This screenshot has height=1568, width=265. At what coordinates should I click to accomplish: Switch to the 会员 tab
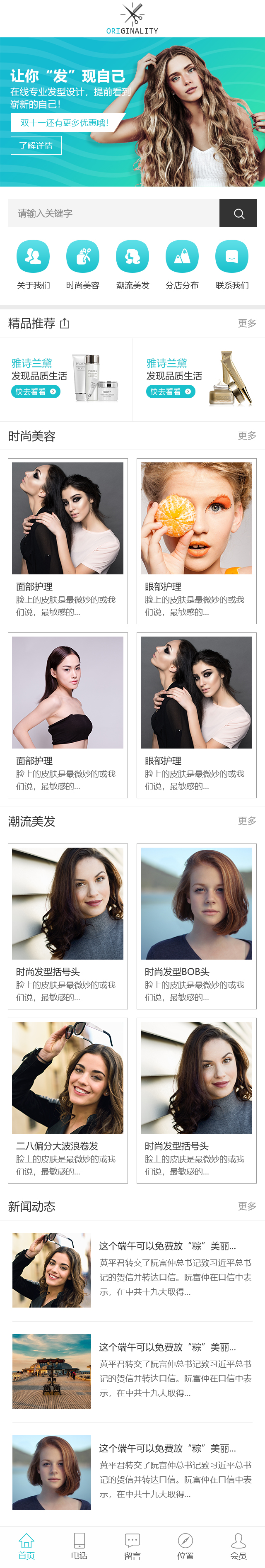238,1546
